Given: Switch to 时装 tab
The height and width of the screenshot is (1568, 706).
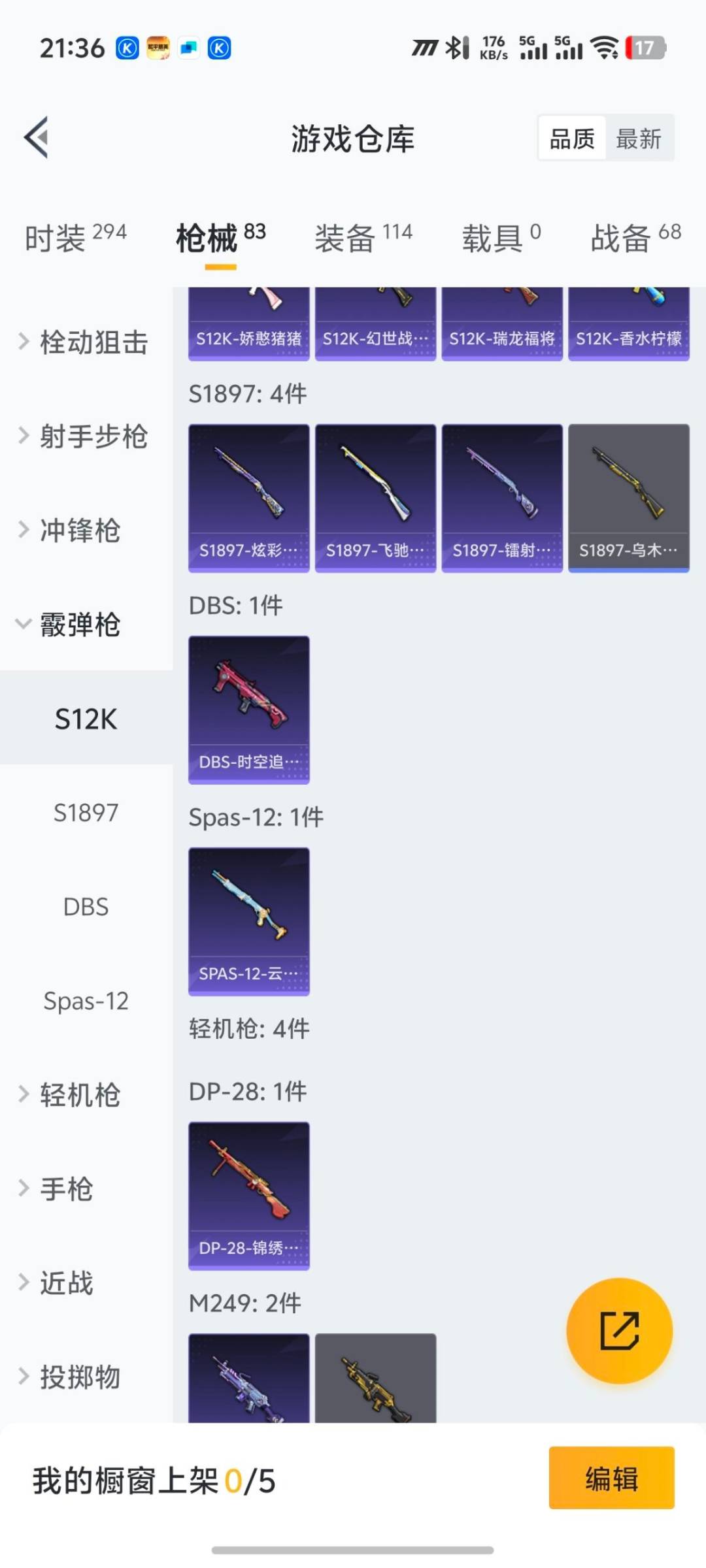Looking at the screenshot, I should 75,238.
